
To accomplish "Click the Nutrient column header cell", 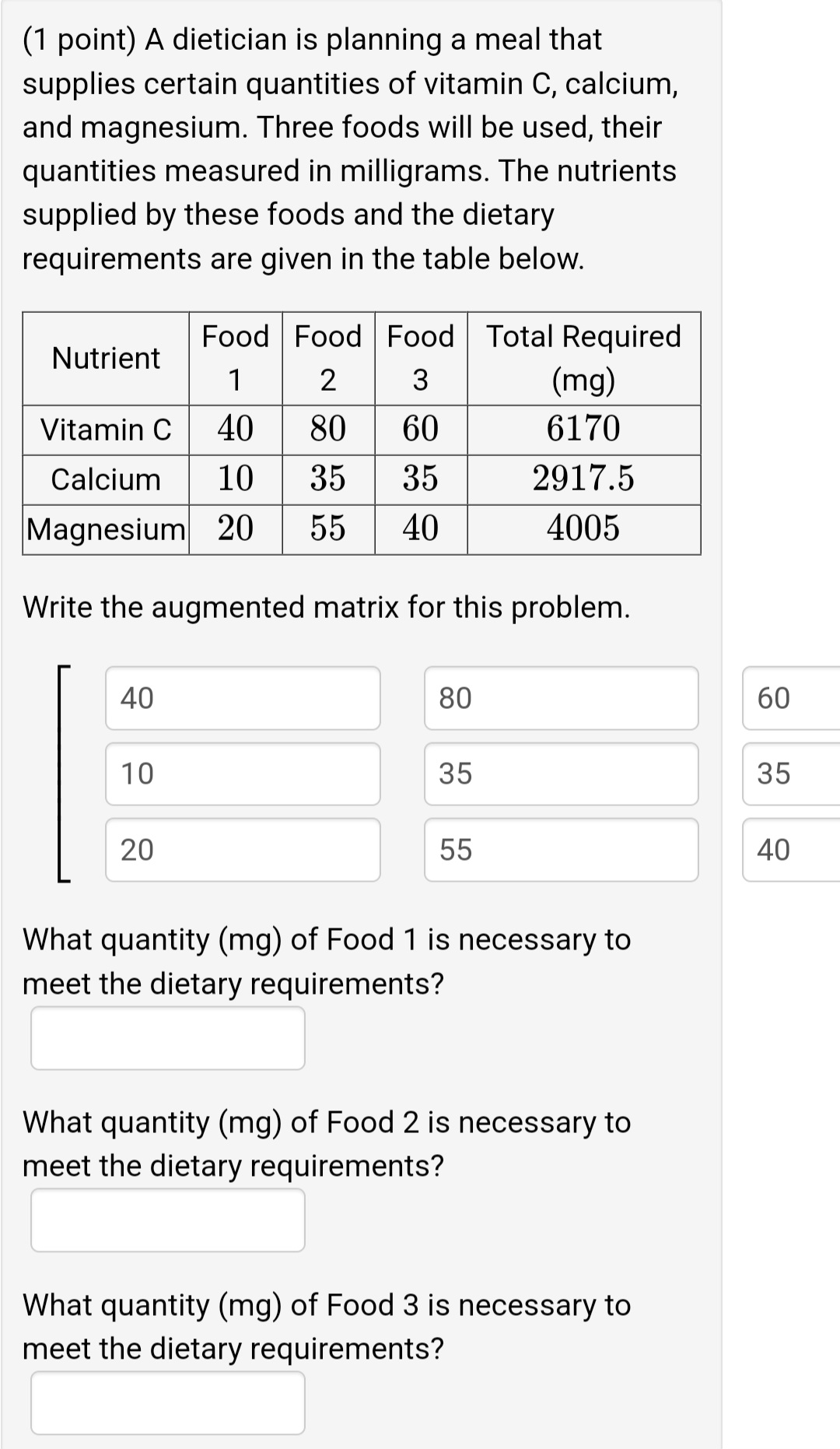I will click(106, 358).
